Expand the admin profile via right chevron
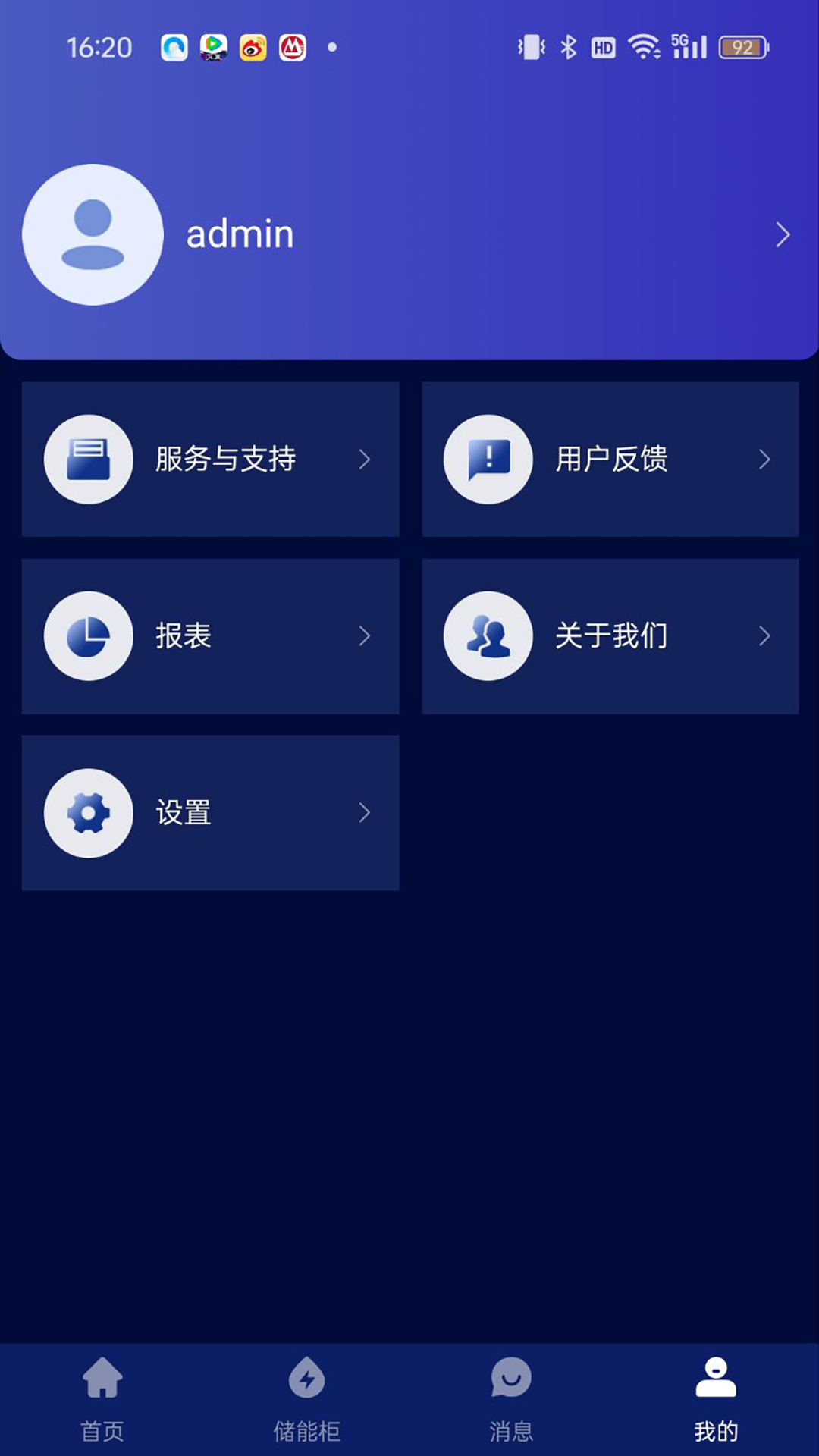This screenshot has width=819, height=1456. tap(783, 236)
